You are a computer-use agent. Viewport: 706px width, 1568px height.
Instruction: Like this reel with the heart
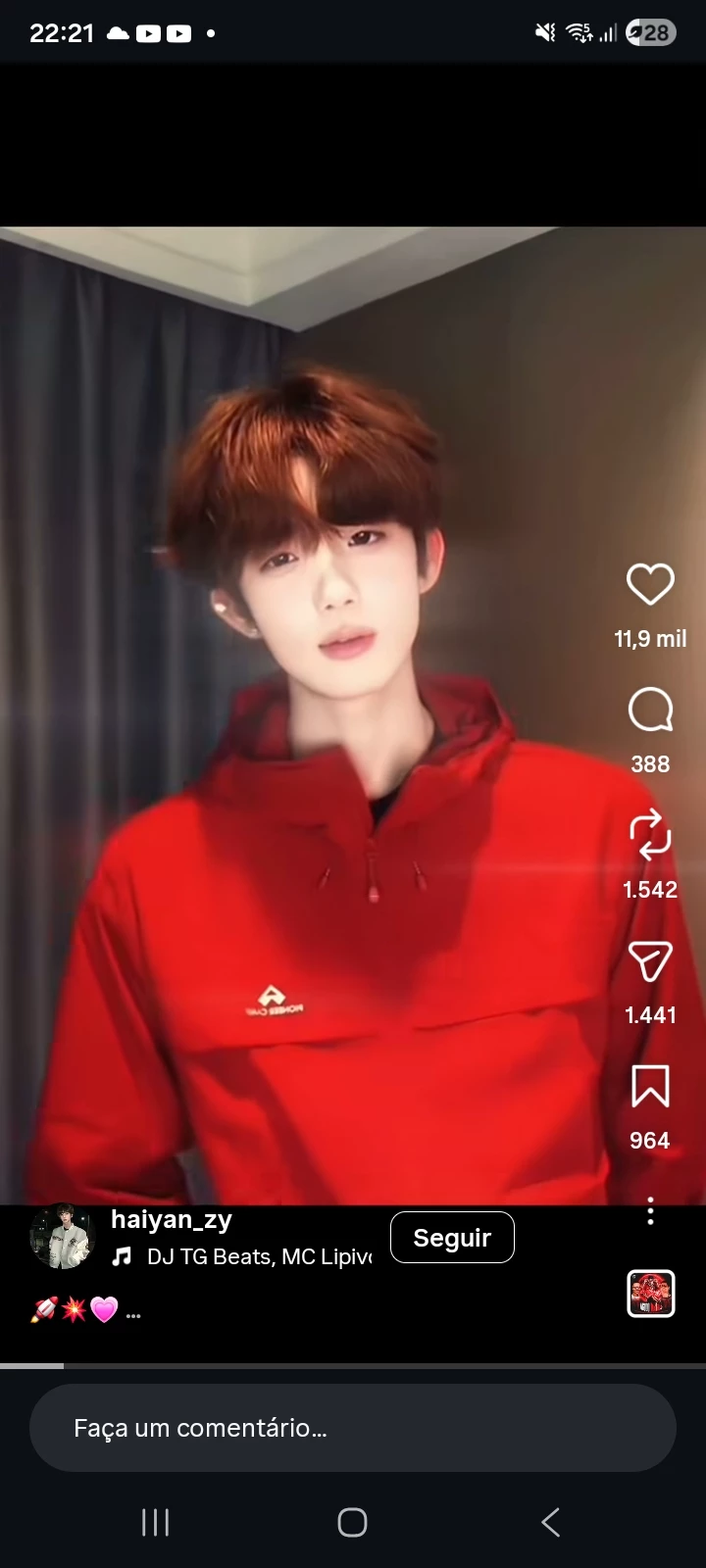point(650,584)
